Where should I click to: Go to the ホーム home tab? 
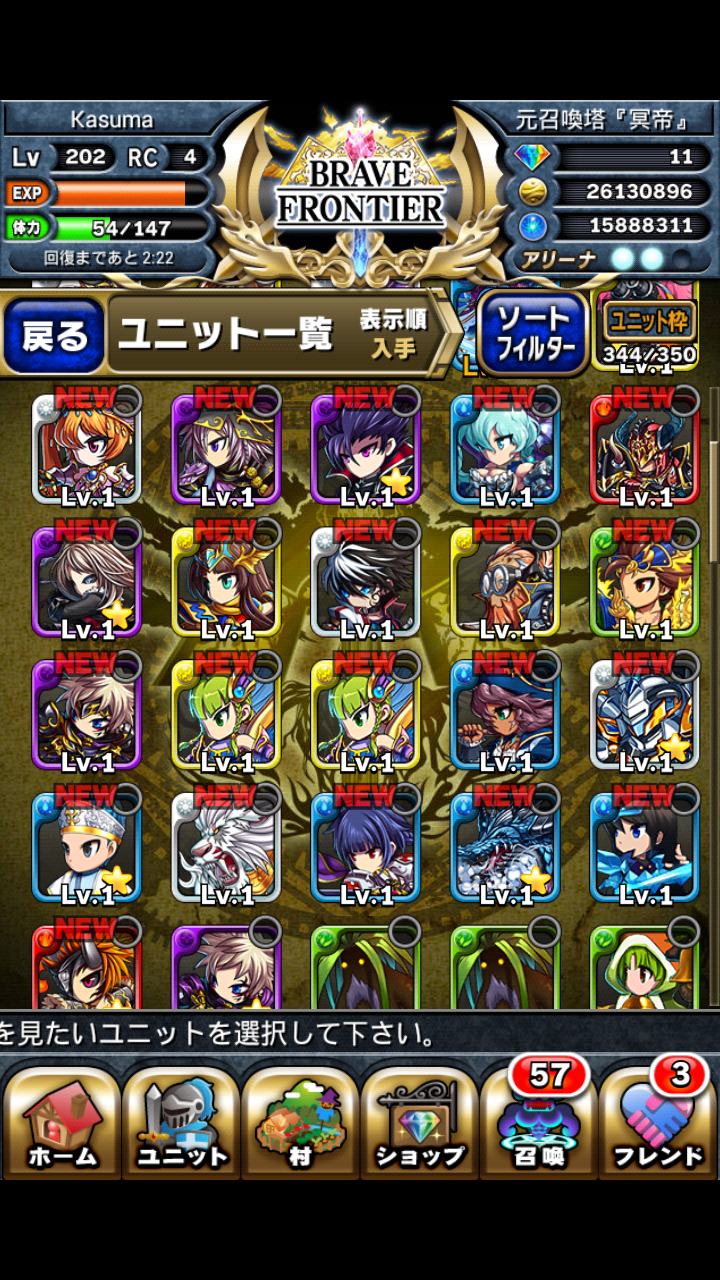62,1123
